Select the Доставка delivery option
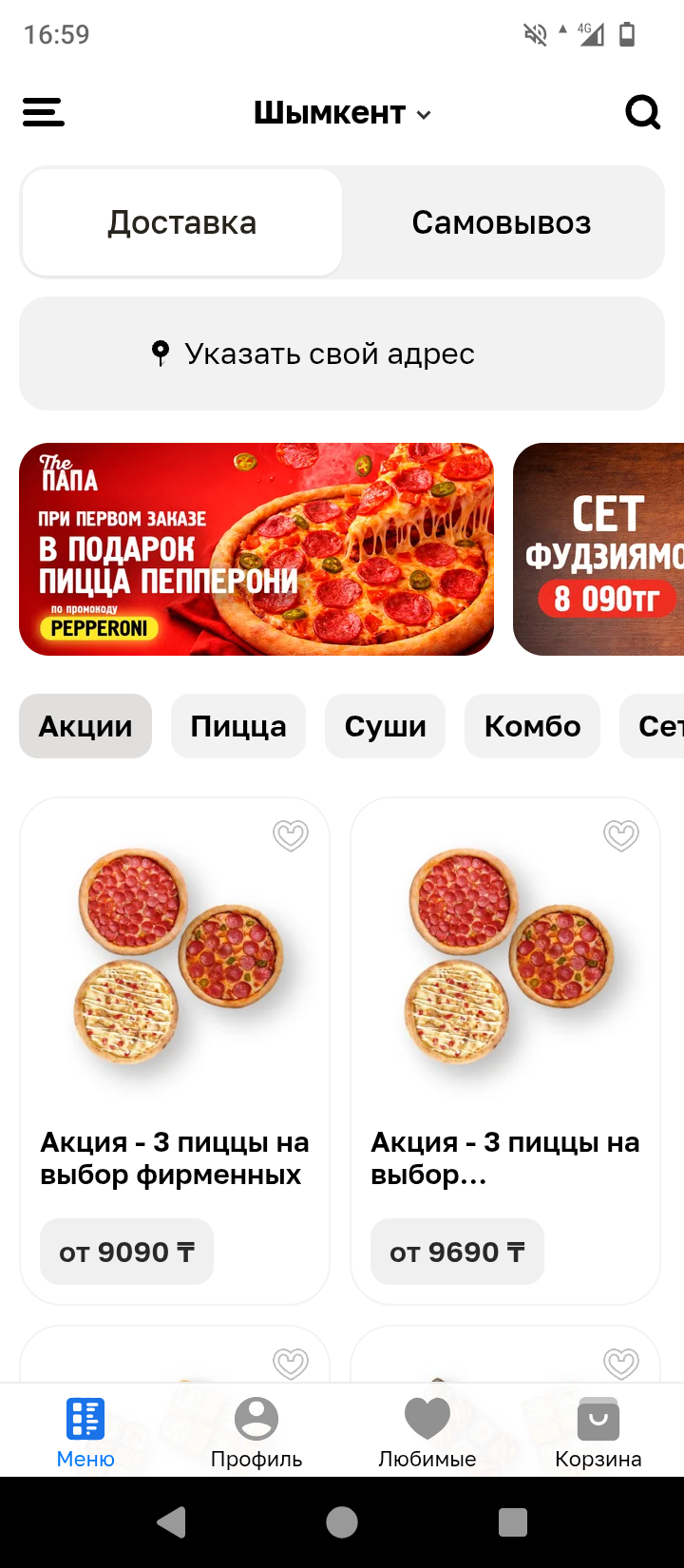The height and width of the screenshot is (1568, 684). [181, 222]
